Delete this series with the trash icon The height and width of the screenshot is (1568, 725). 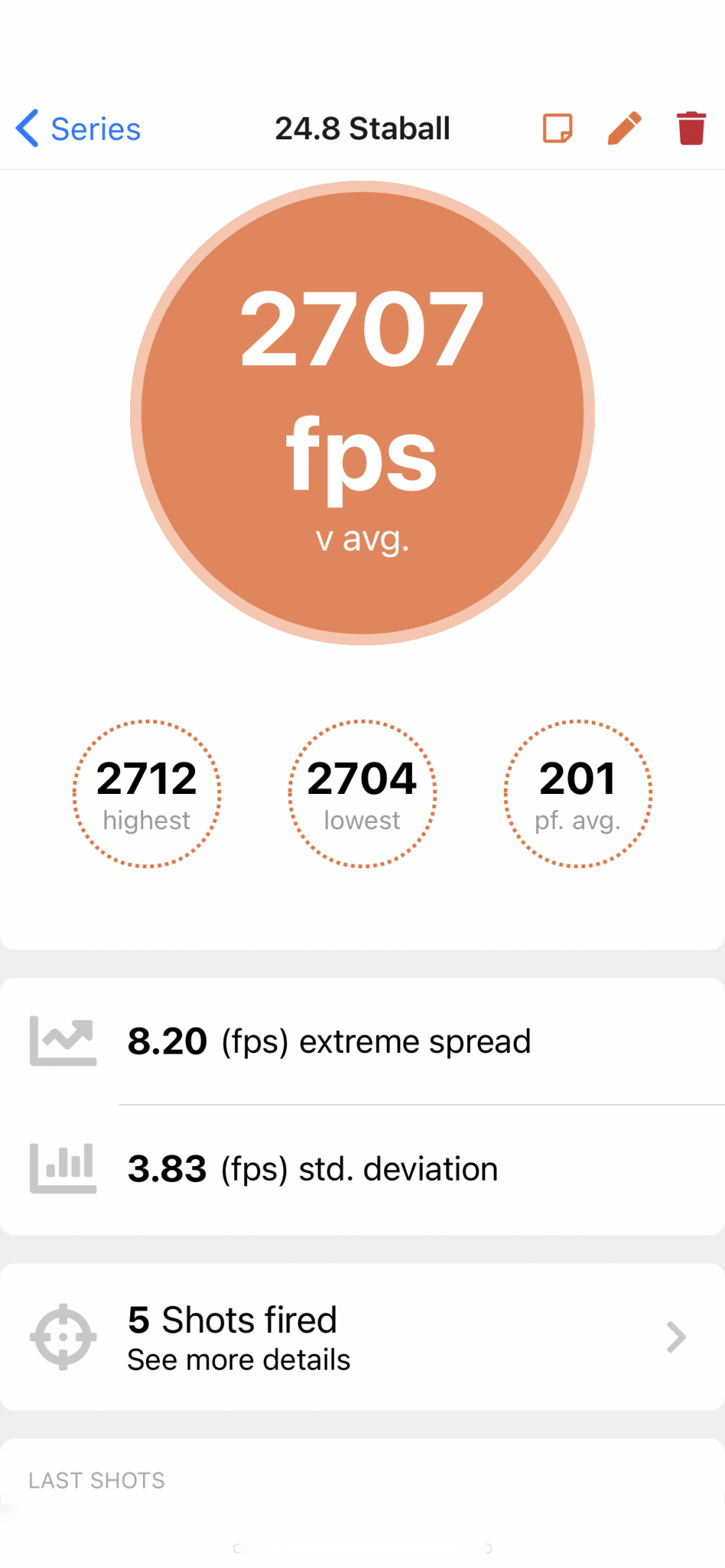point(691,128)
